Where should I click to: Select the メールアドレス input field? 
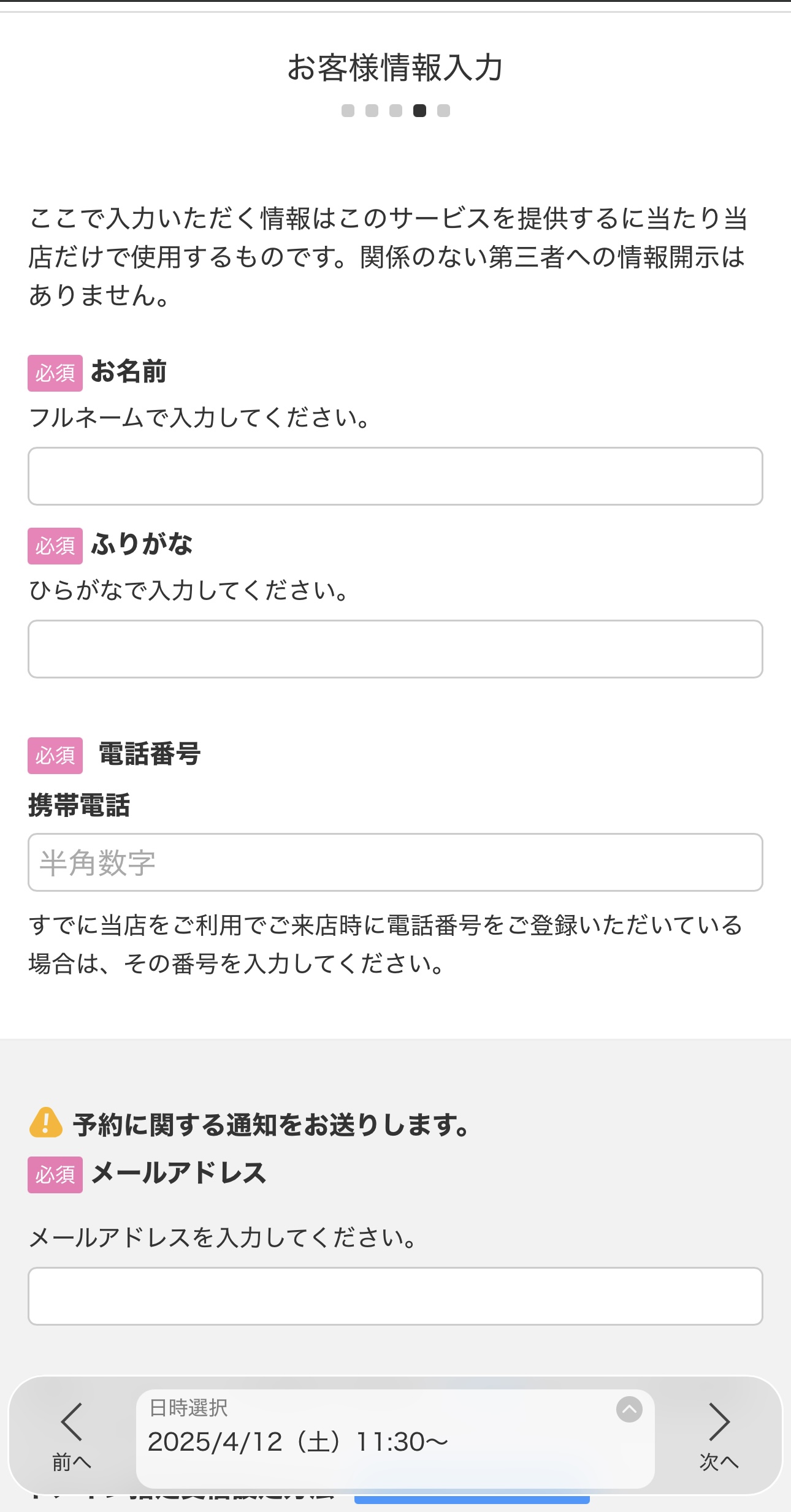[x=395, y=1296]
